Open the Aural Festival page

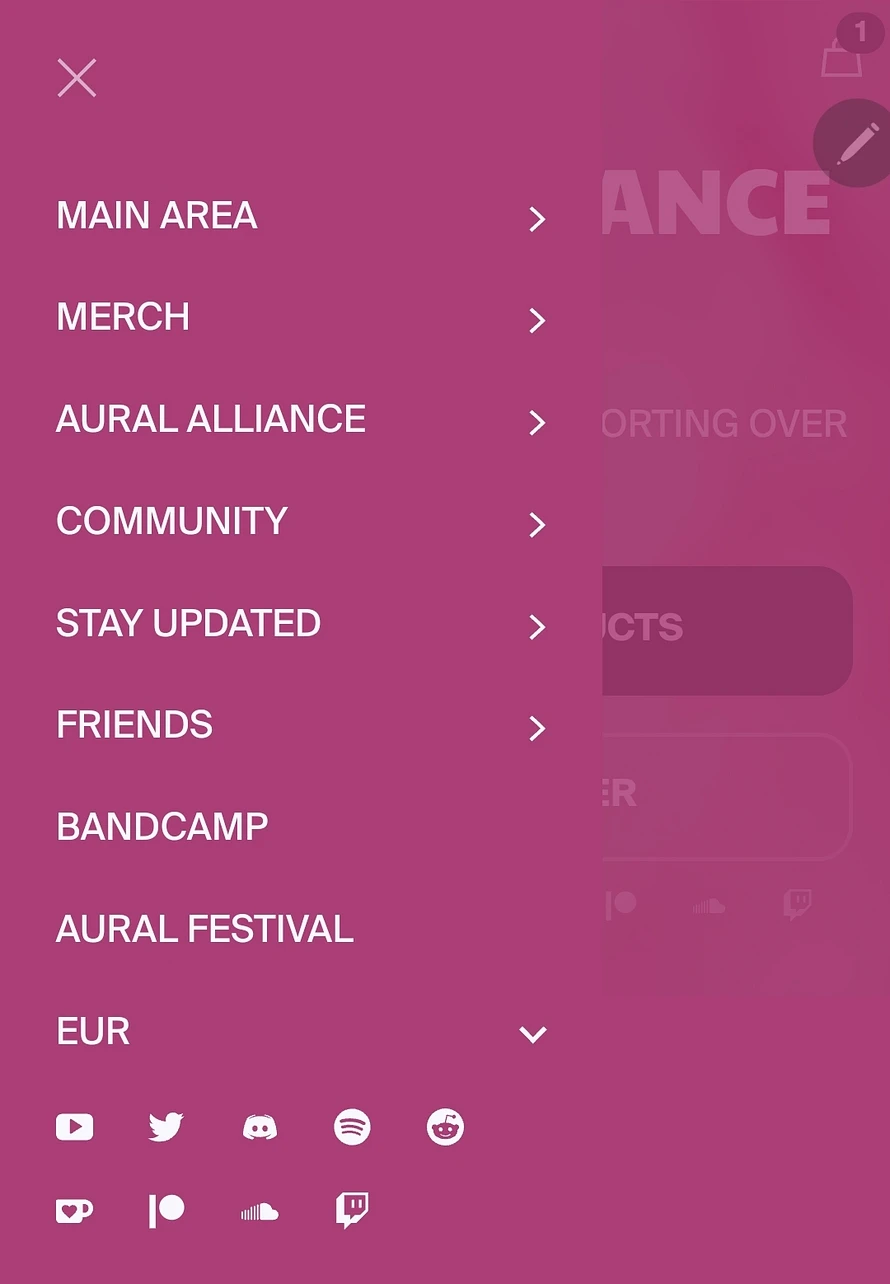[205, 930]
